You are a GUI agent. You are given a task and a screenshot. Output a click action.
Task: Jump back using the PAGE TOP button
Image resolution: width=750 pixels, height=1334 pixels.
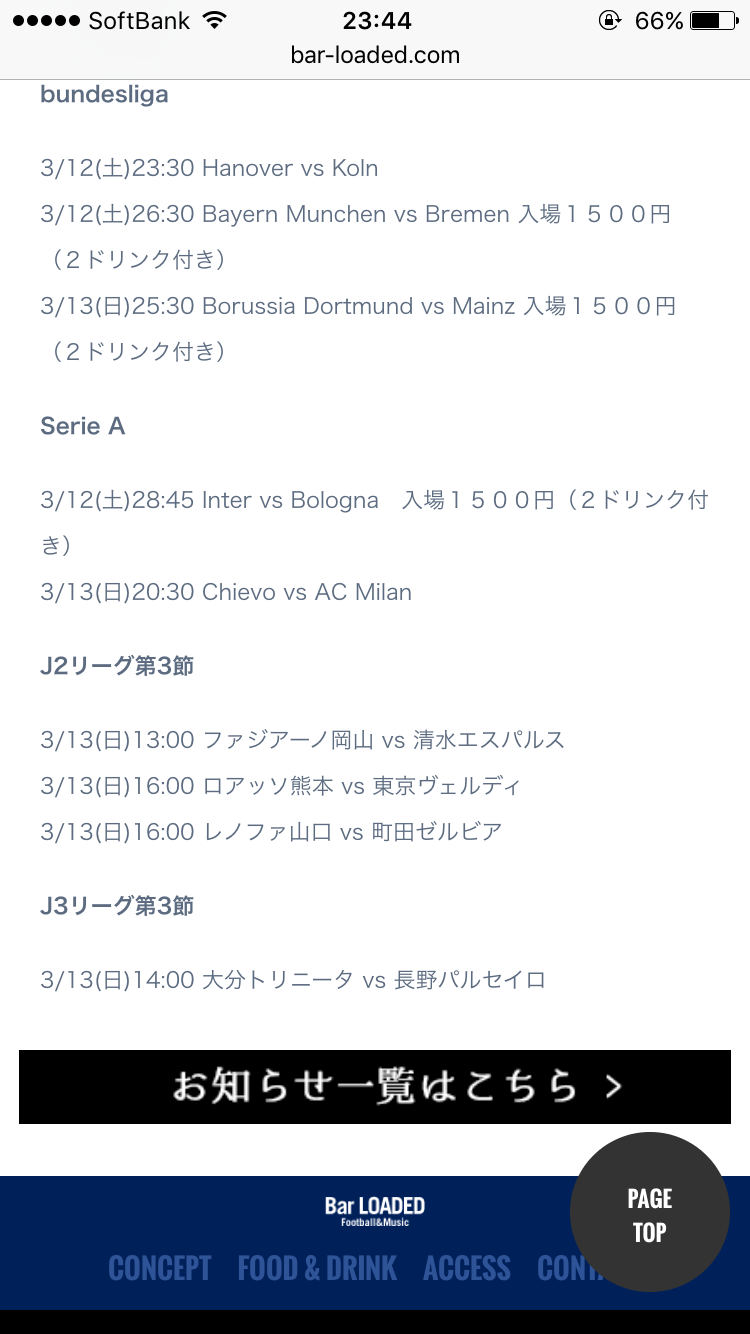tap(650, 1213)
